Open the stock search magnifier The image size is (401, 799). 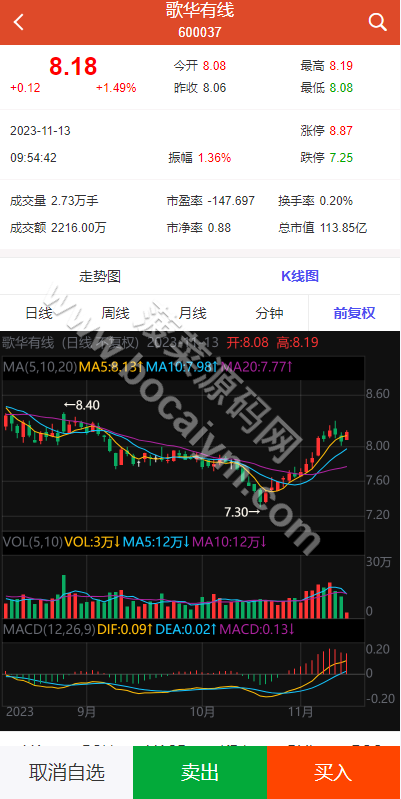tap(378, 22)
